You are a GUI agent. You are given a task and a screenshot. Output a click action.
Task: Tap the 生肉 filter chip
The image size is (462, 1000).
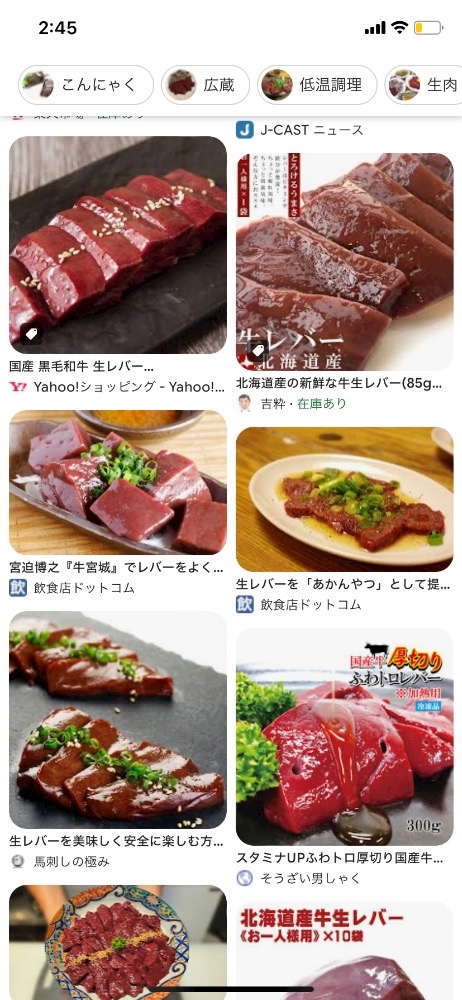click(x=424, y=85)
